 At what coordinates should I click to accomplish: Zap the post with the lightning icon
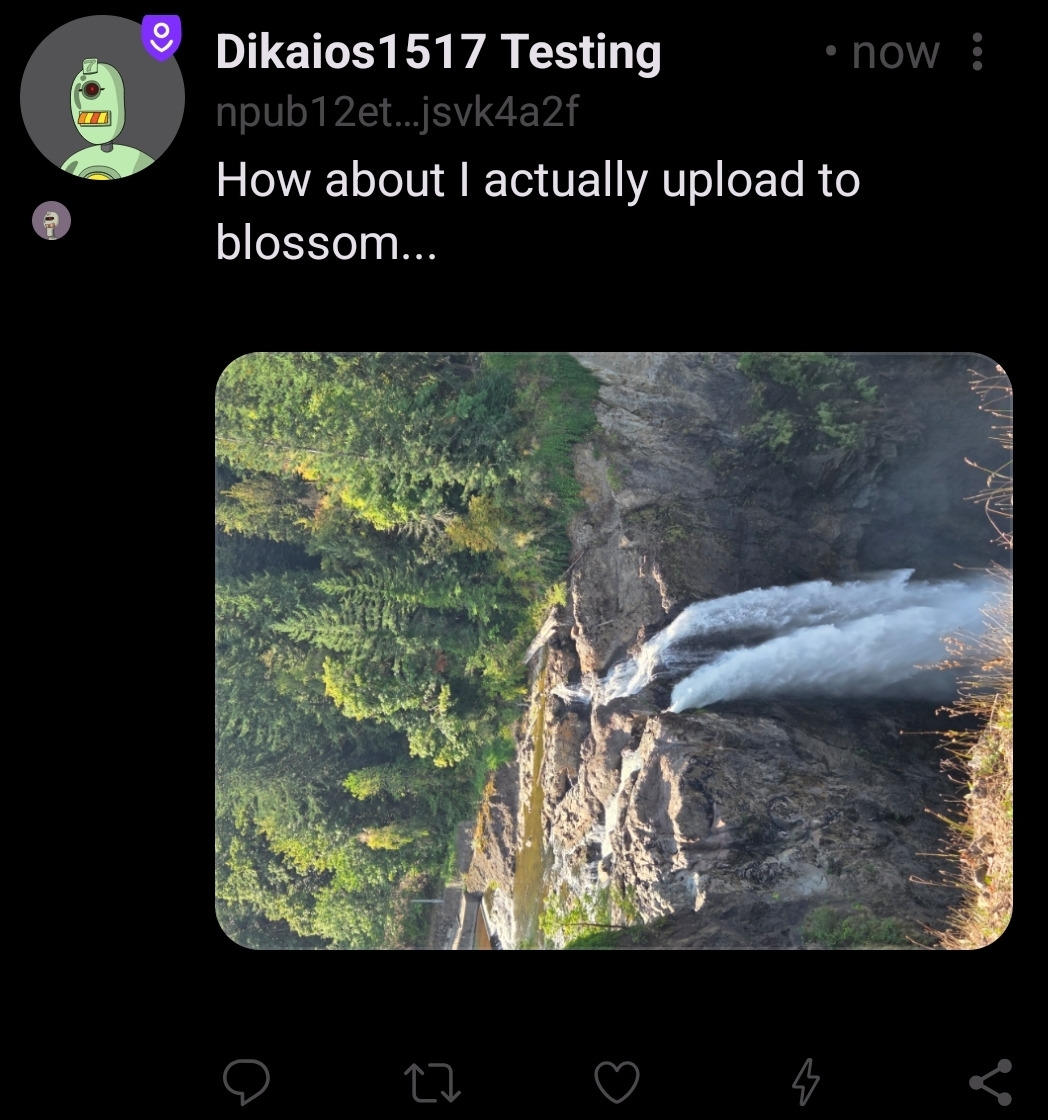(805, 1082)
